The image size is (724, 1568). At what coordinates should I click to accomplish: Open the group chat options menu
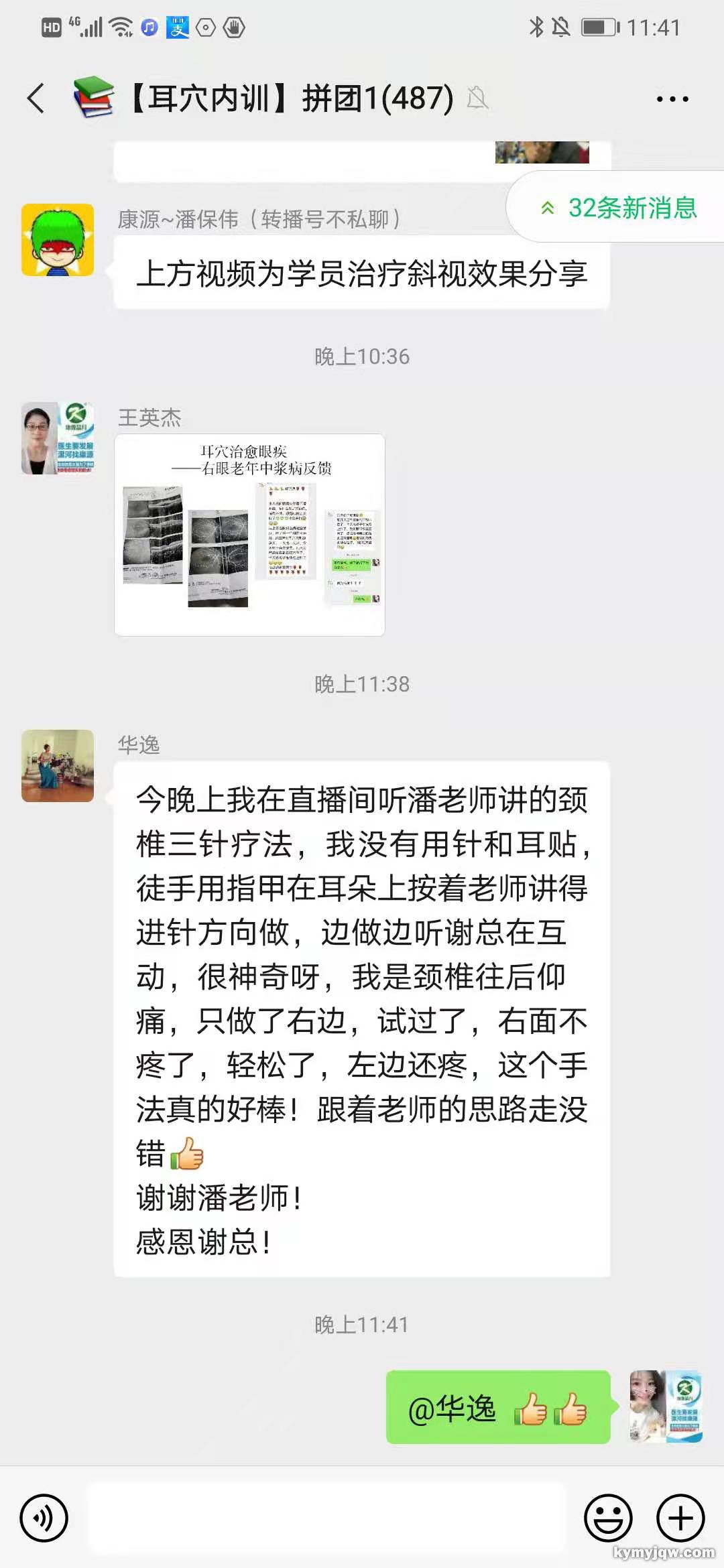pyautogui.click(x=672, y=99)
